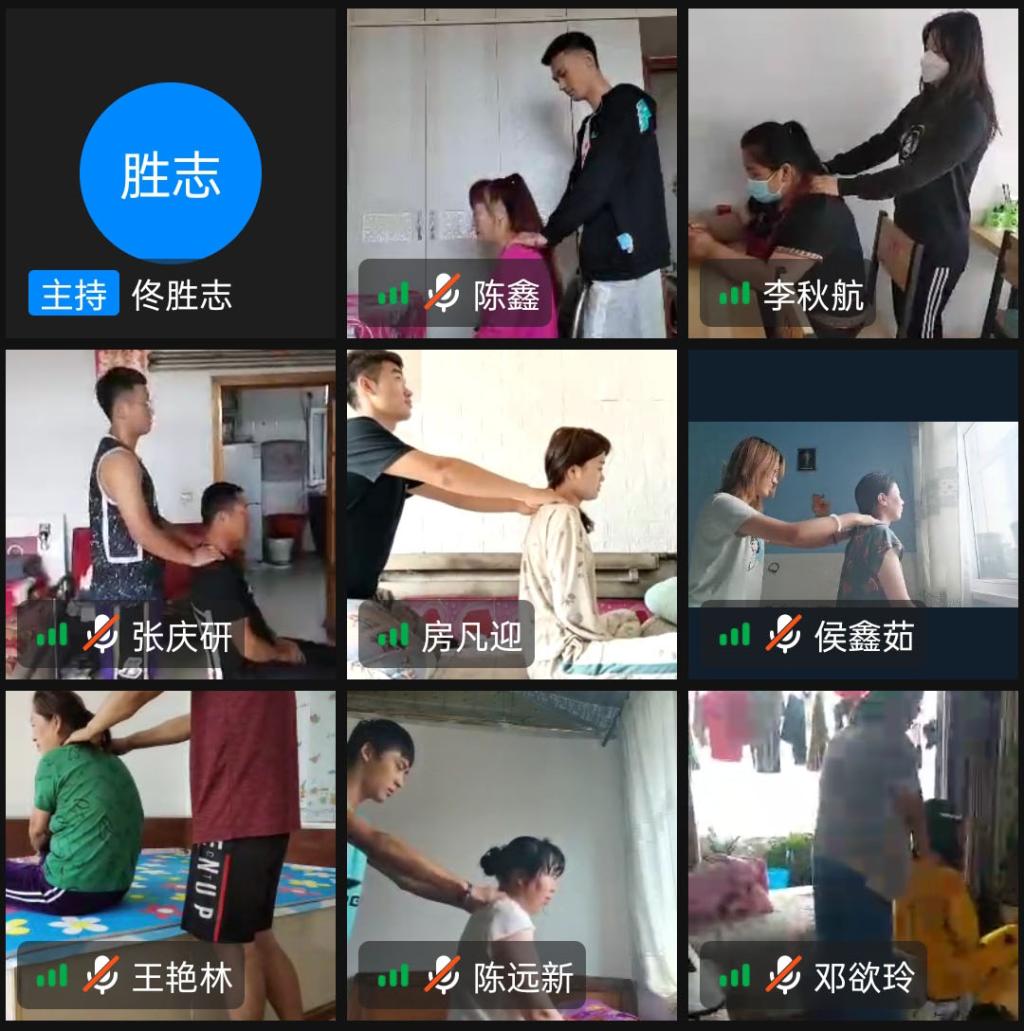Screen dimensions: 1024x1031
Task: Open 侯鑫茹's video tile
Action: (852, 514)
